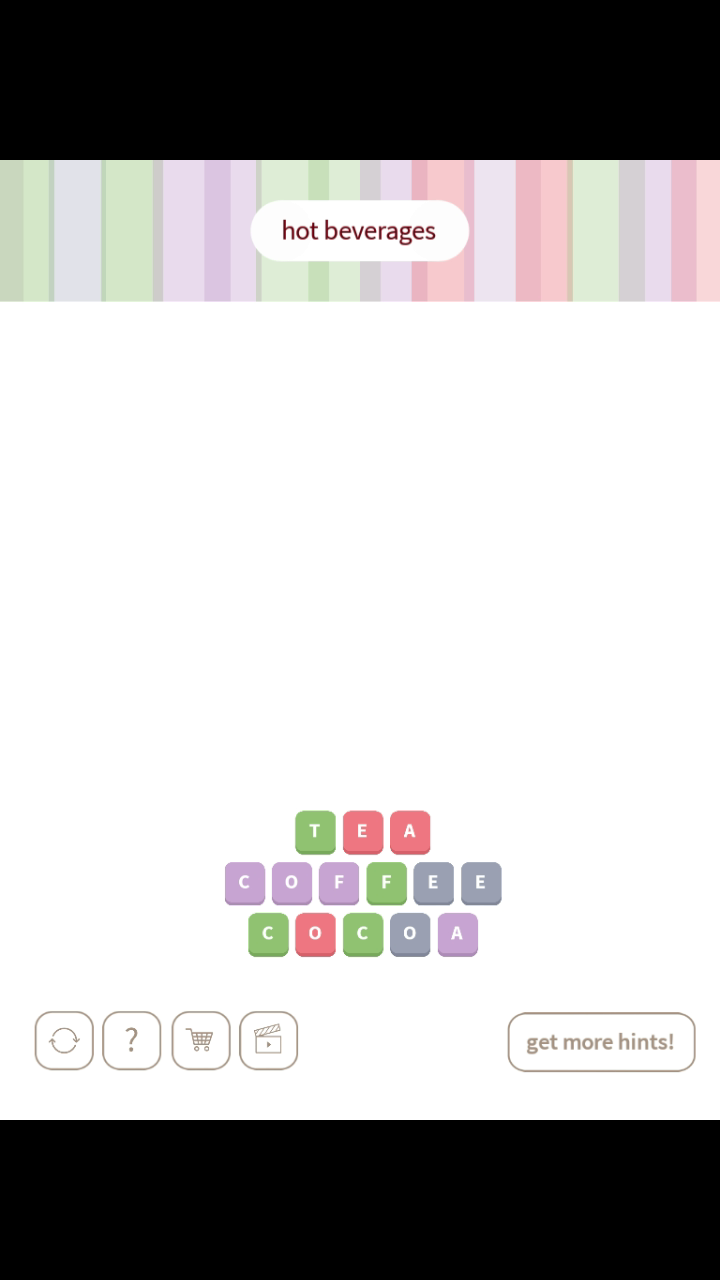Tap the purple F tile
The image size is (720, 1280).
pyautogui.click(x=338, y=883)
